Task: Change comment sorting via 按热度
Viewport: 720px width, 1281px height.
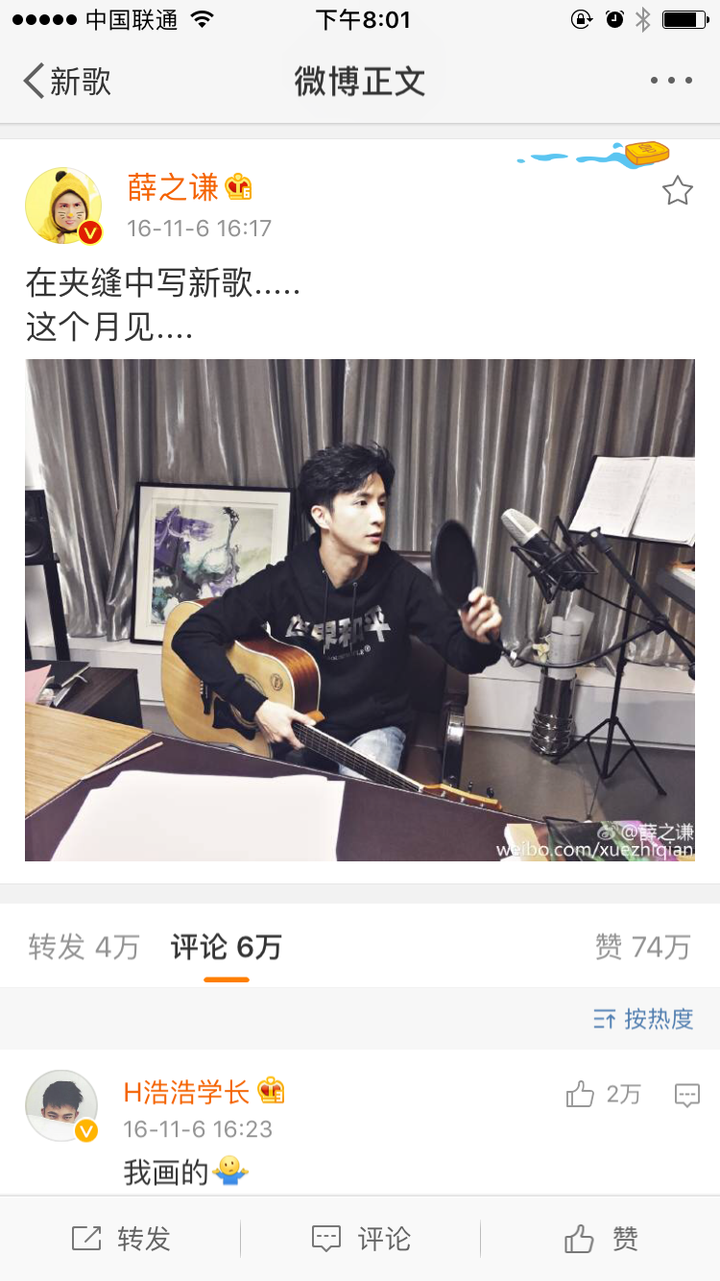Action: click(x=643, y=1019)
